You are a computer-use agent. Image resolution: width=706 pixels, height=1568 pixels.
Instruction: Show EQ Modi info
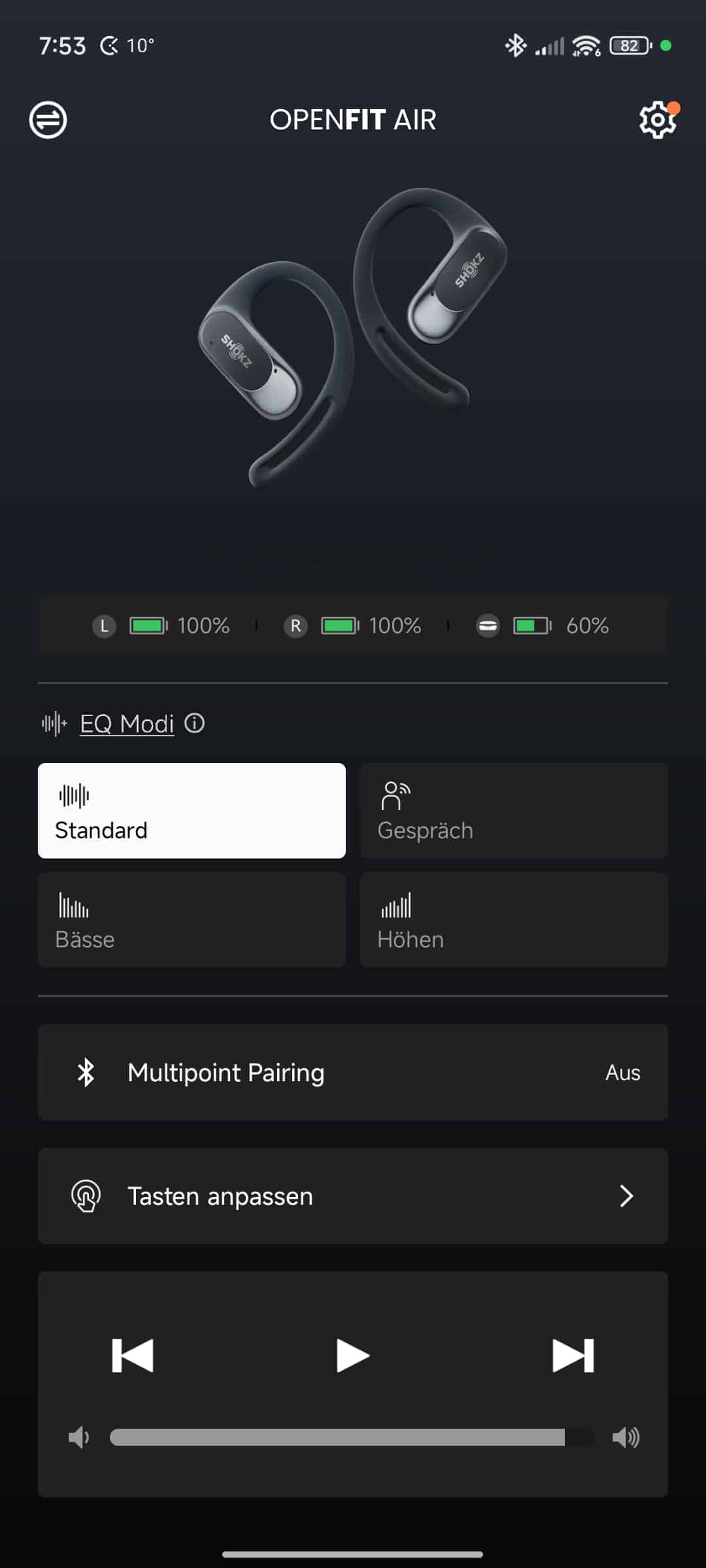click(194, 723)
